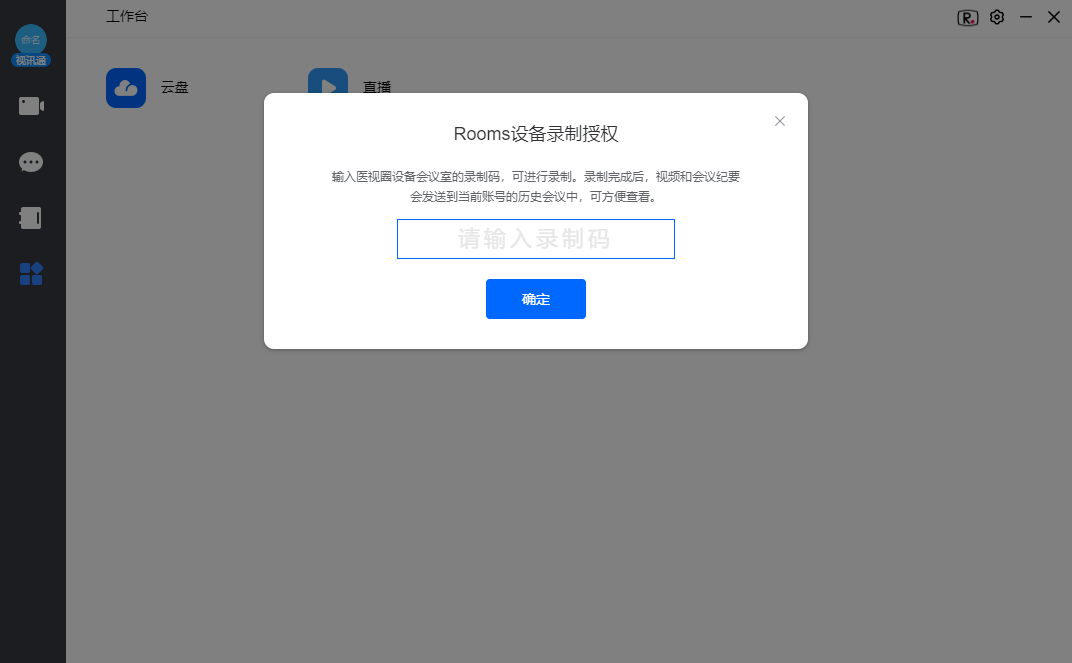Viewport: 1072px width, 663px height.
Task: Open the 直播 live streaming app
Action: pos(328,82)
